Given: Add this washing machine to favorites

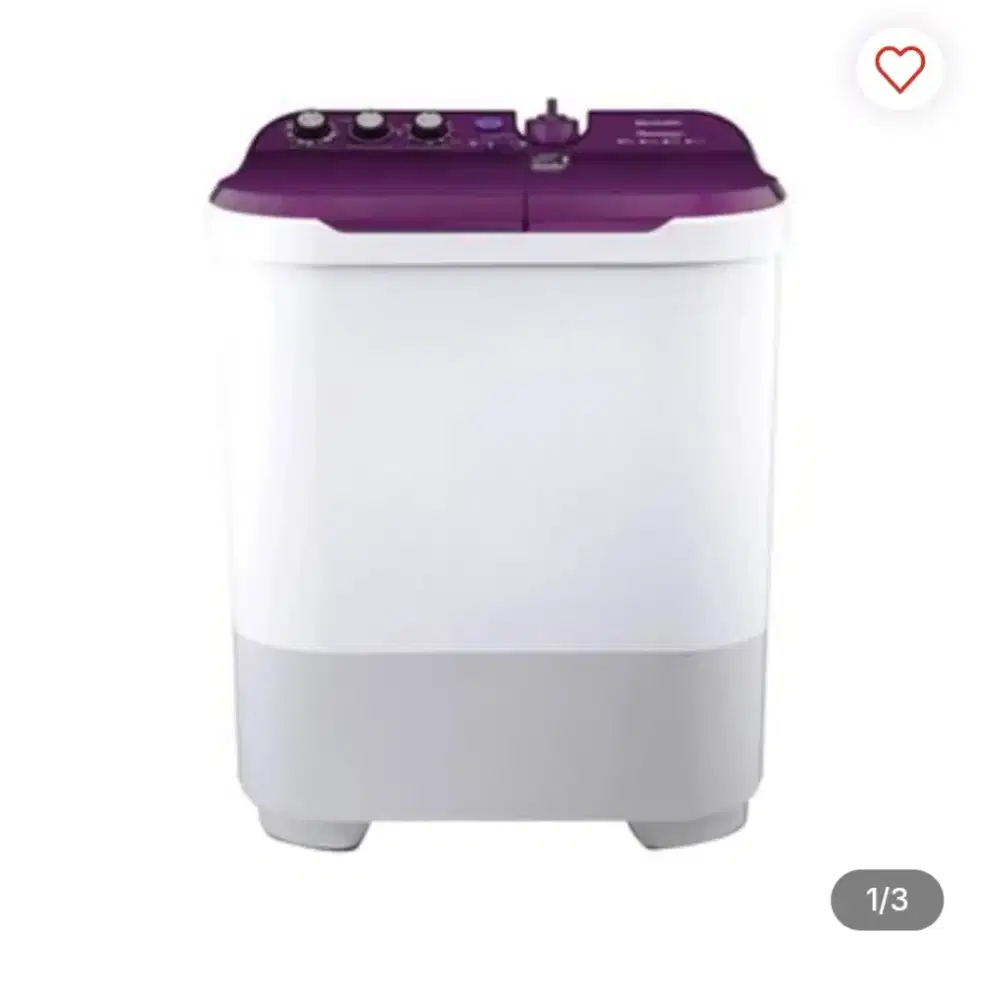Looking at the screenshot, I should point(899,69).
